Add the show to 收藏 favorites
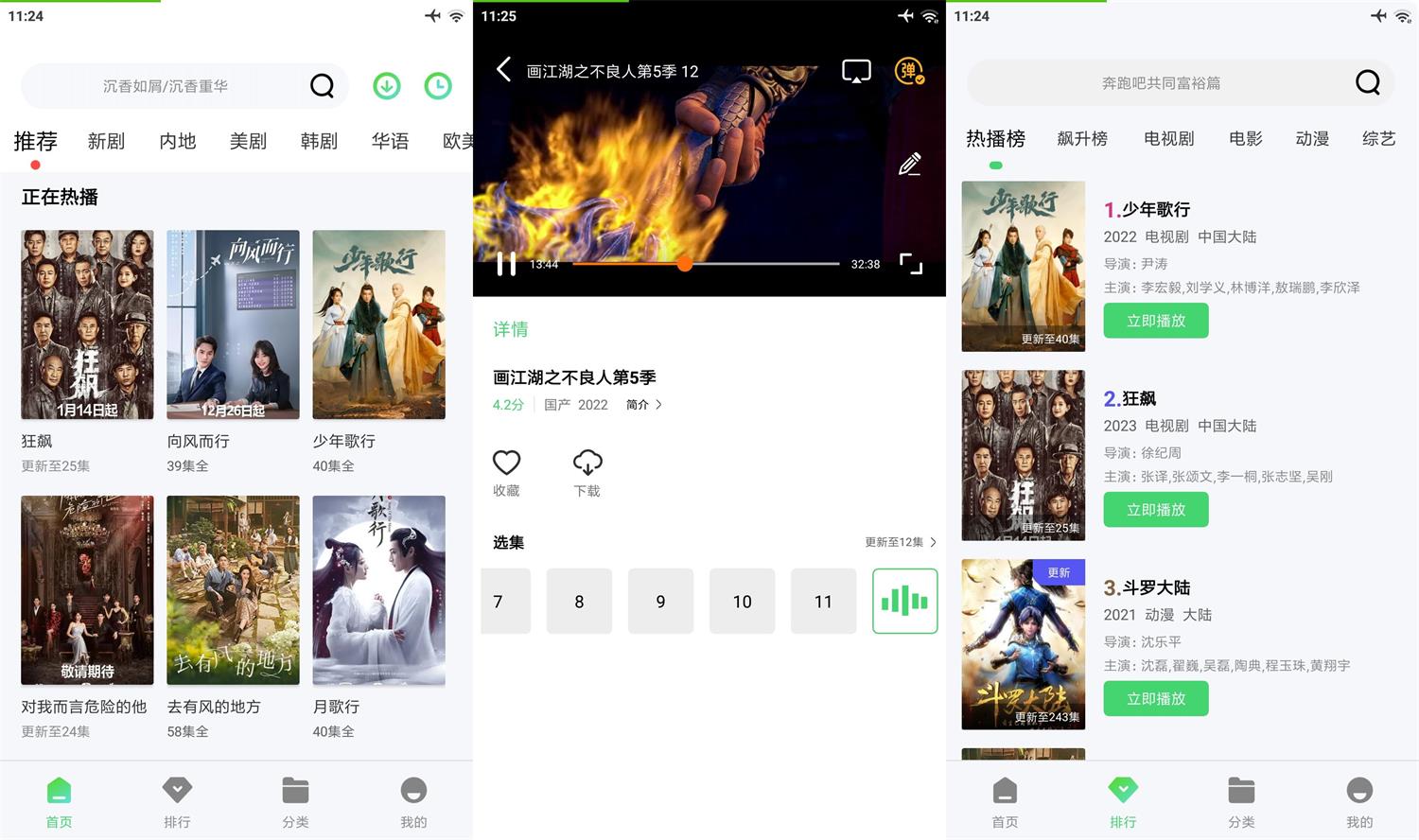Image resolution: width=1419 pixels, height=840 pixels. point(506,471)
